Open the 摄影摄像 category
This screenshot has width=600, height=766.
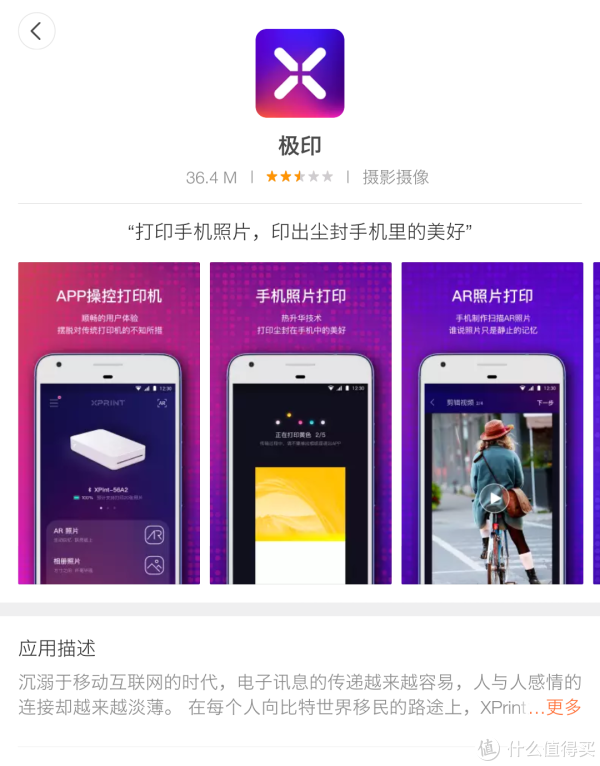coord(396,177)
